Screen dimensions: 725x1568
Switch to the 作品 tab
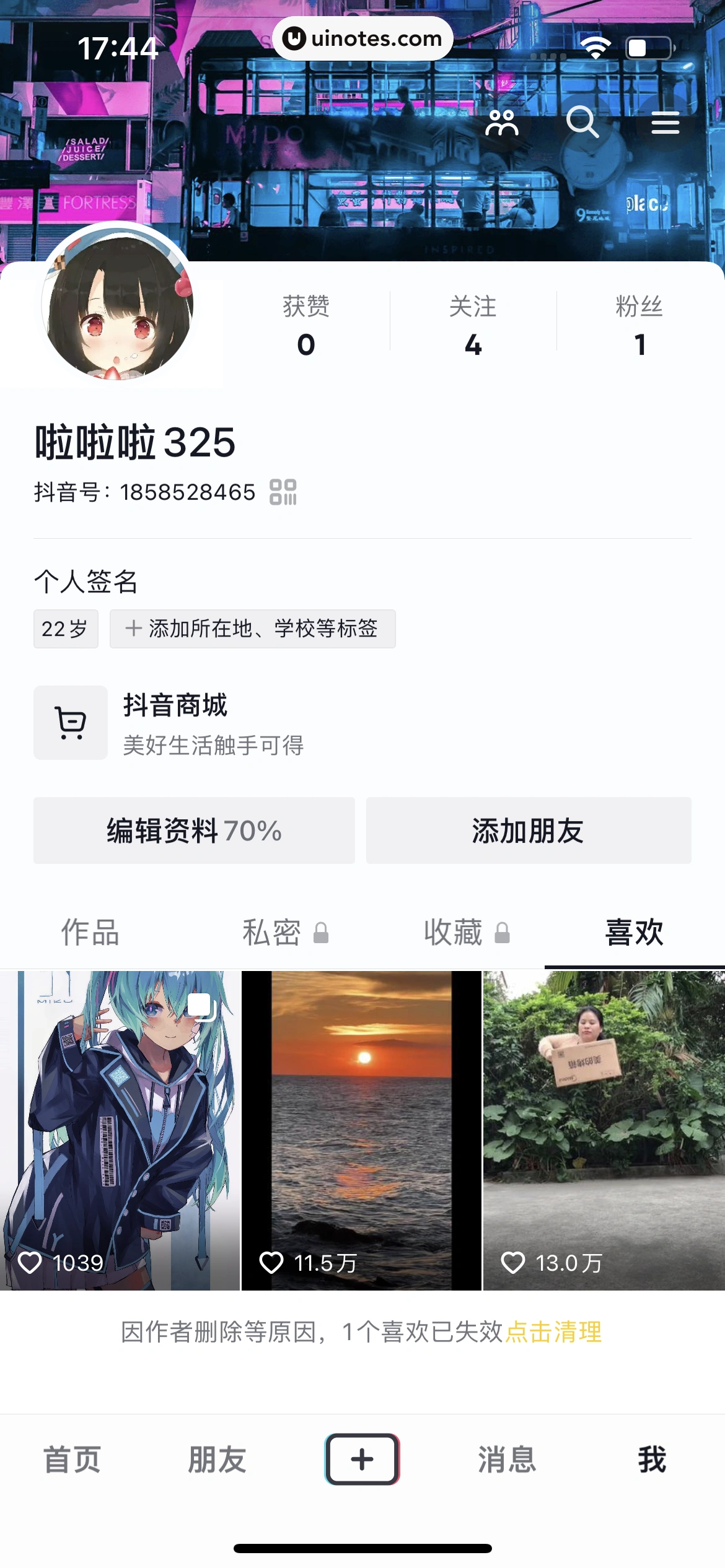(x=90, y=932)
